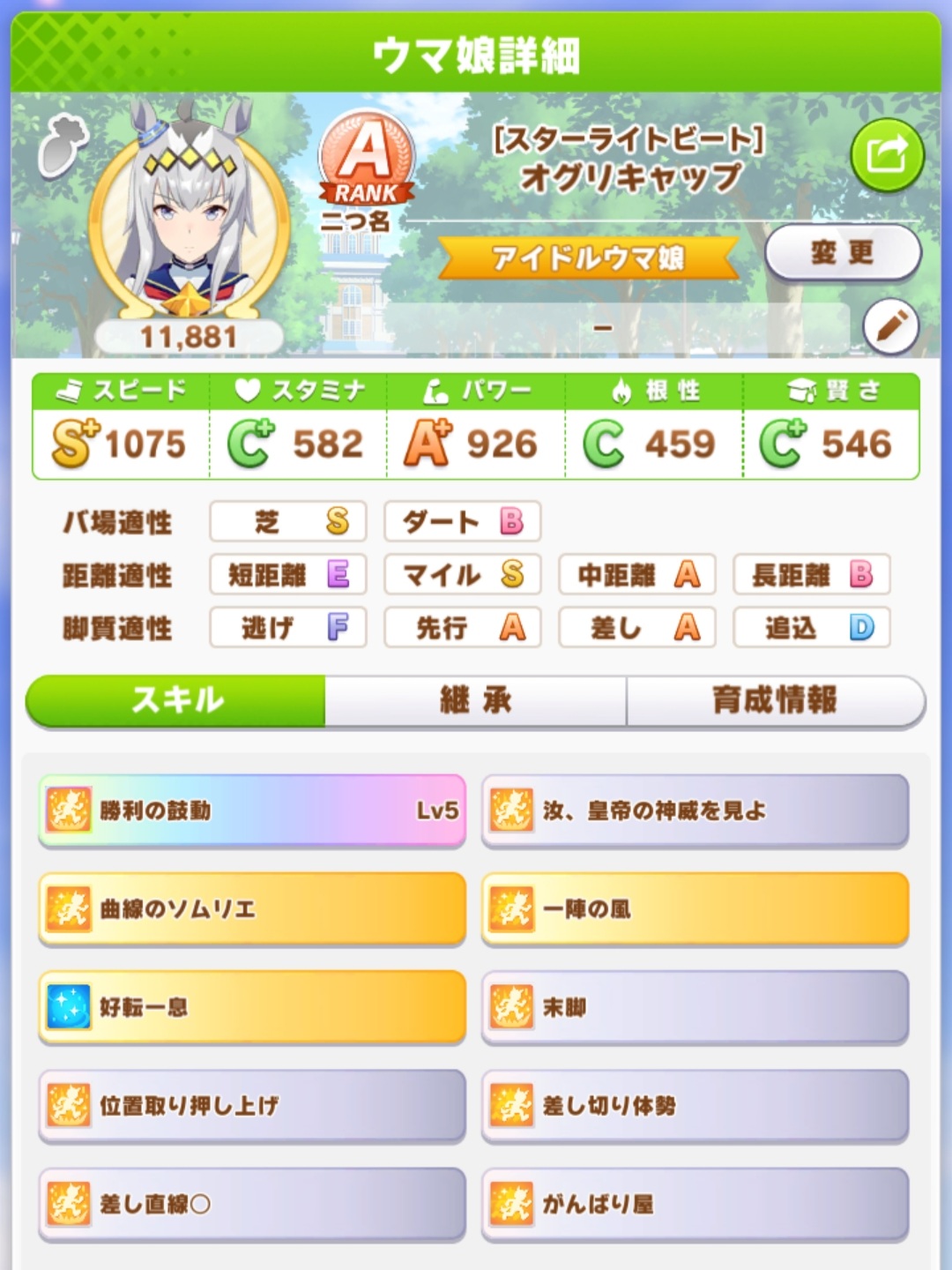Show the 末脚 skill details

coord(695,1007)
